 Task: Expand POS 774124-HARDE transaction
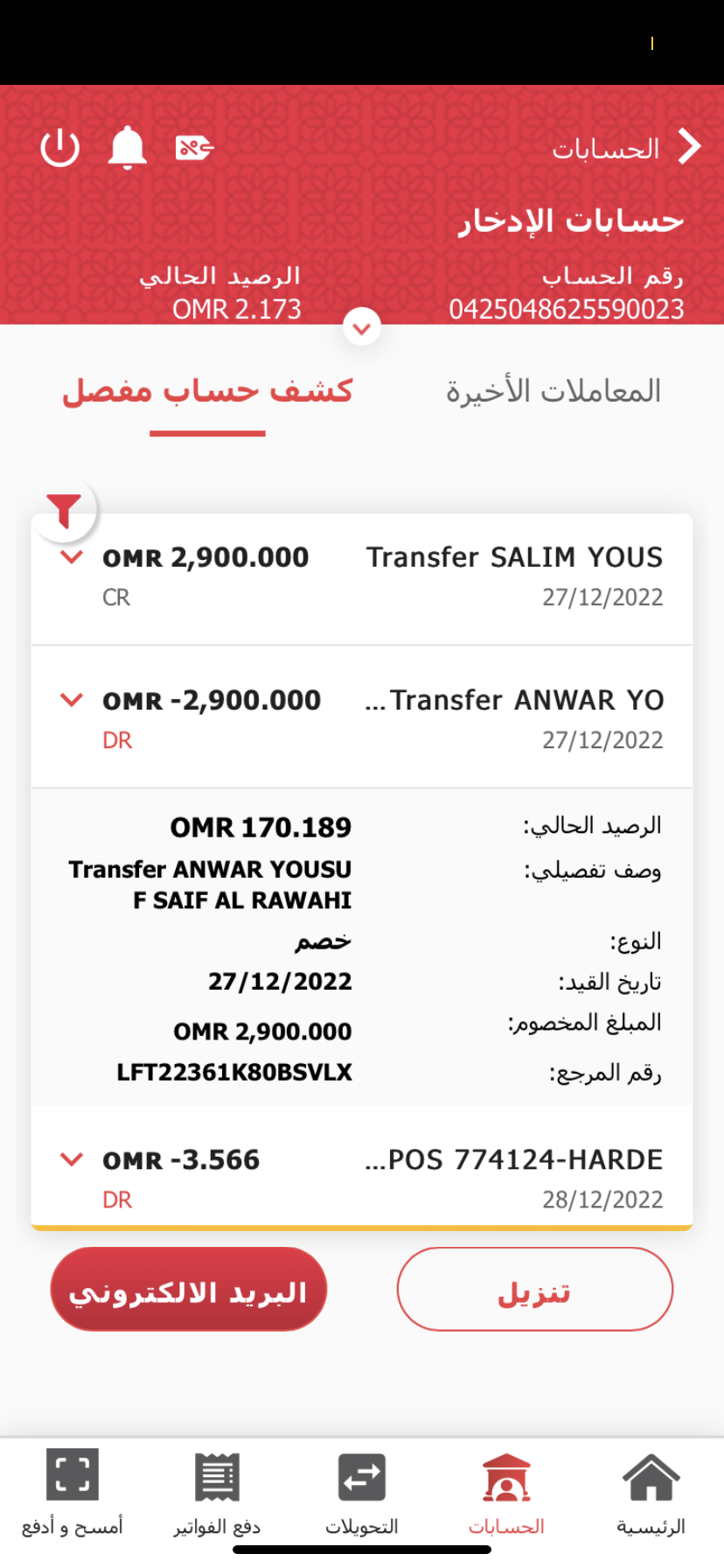(72, 1160)
